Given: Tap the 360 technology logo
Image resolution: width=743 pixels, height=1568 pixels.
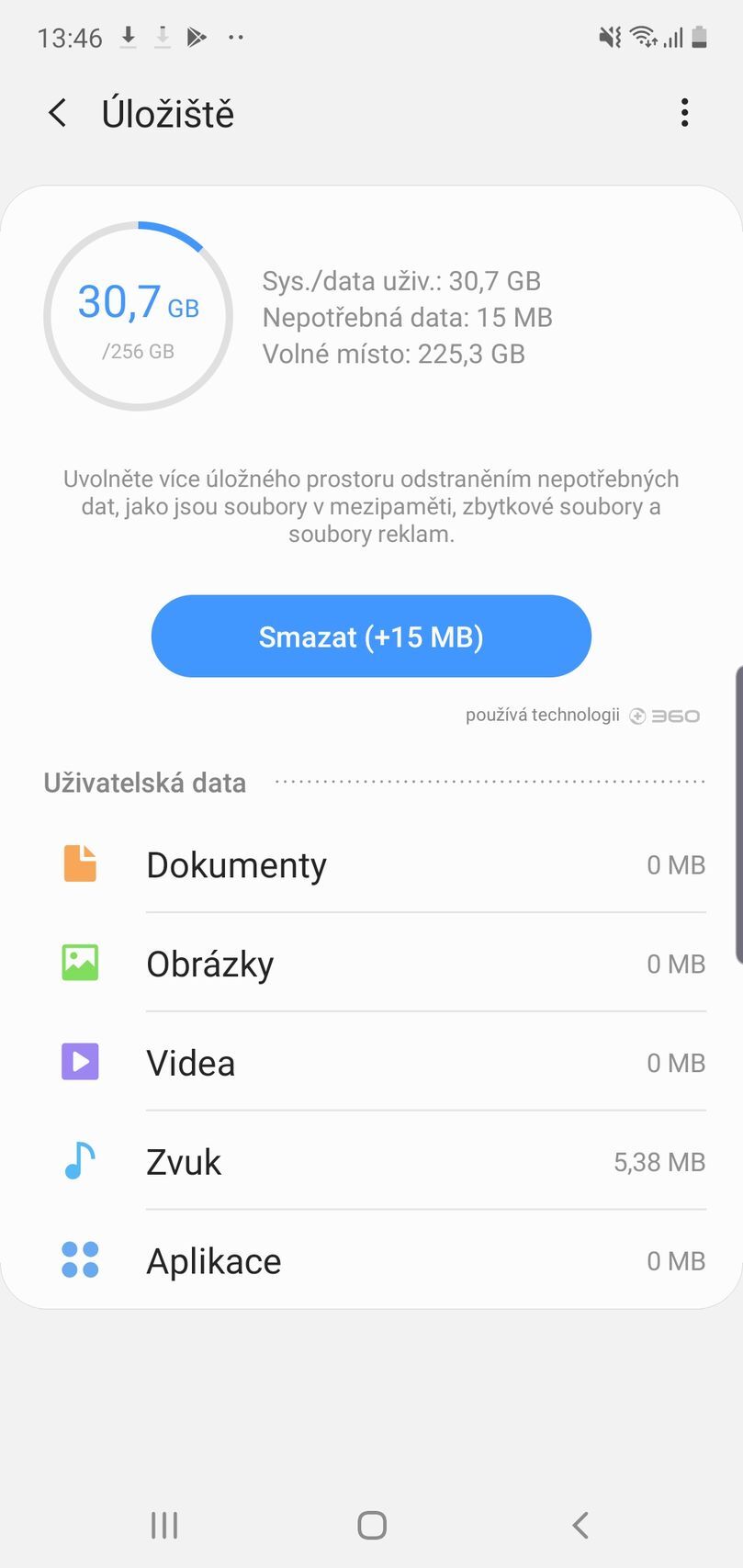Looking at the screenshot, I should pyautogui.click(x=663, y=716).
